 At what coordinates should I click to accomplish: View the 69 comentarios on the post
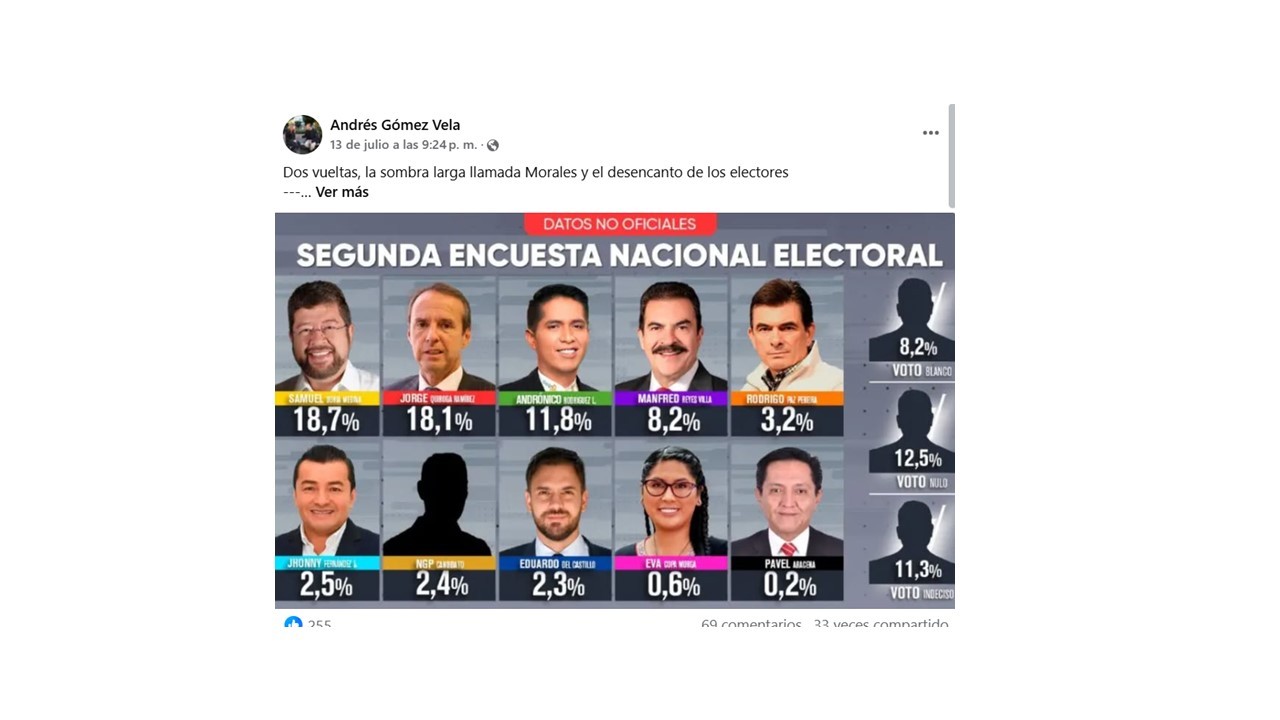[751, 623]
